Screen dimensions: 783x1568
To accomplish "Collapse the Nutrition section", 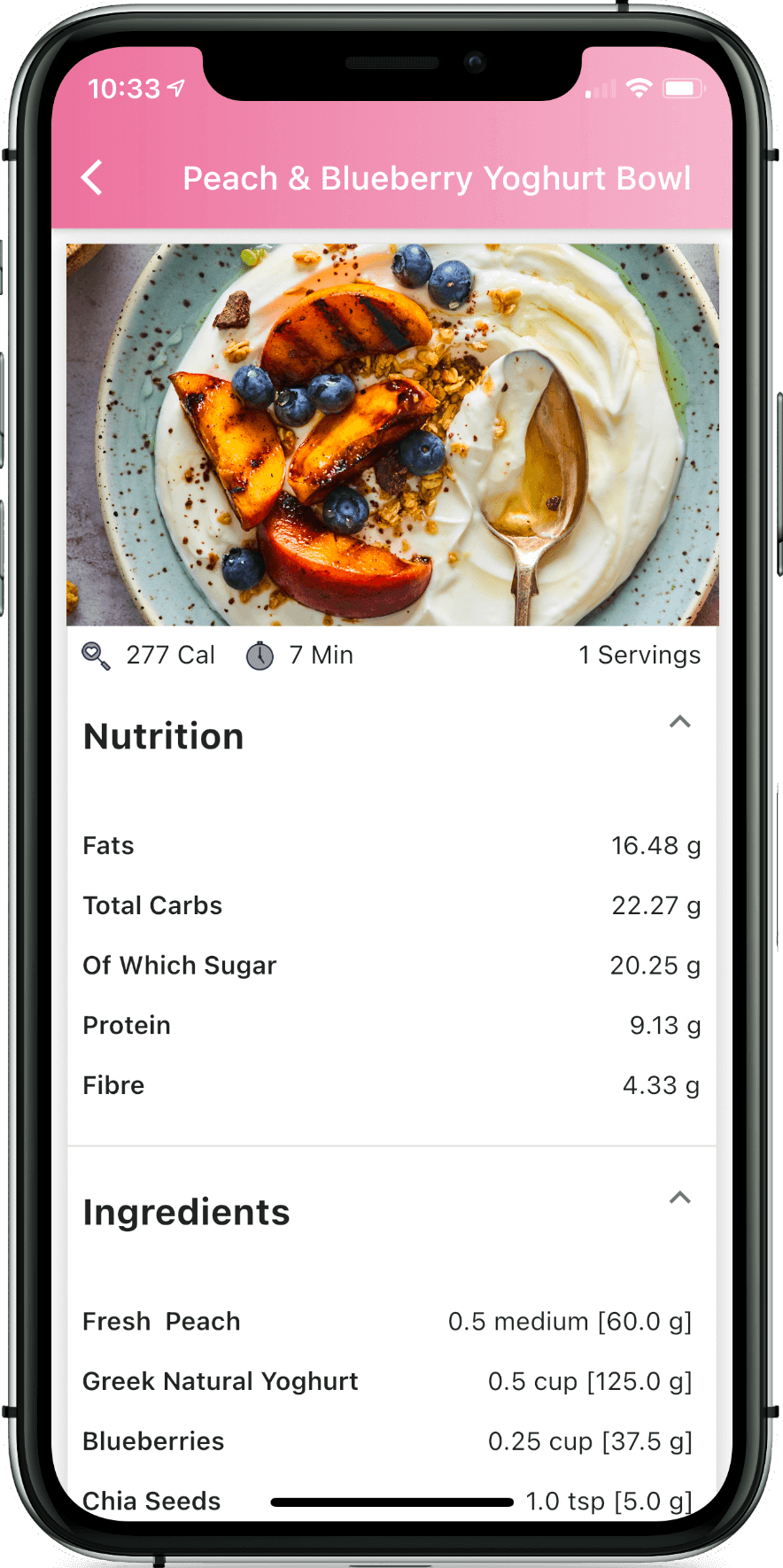I will pos(679,722).
